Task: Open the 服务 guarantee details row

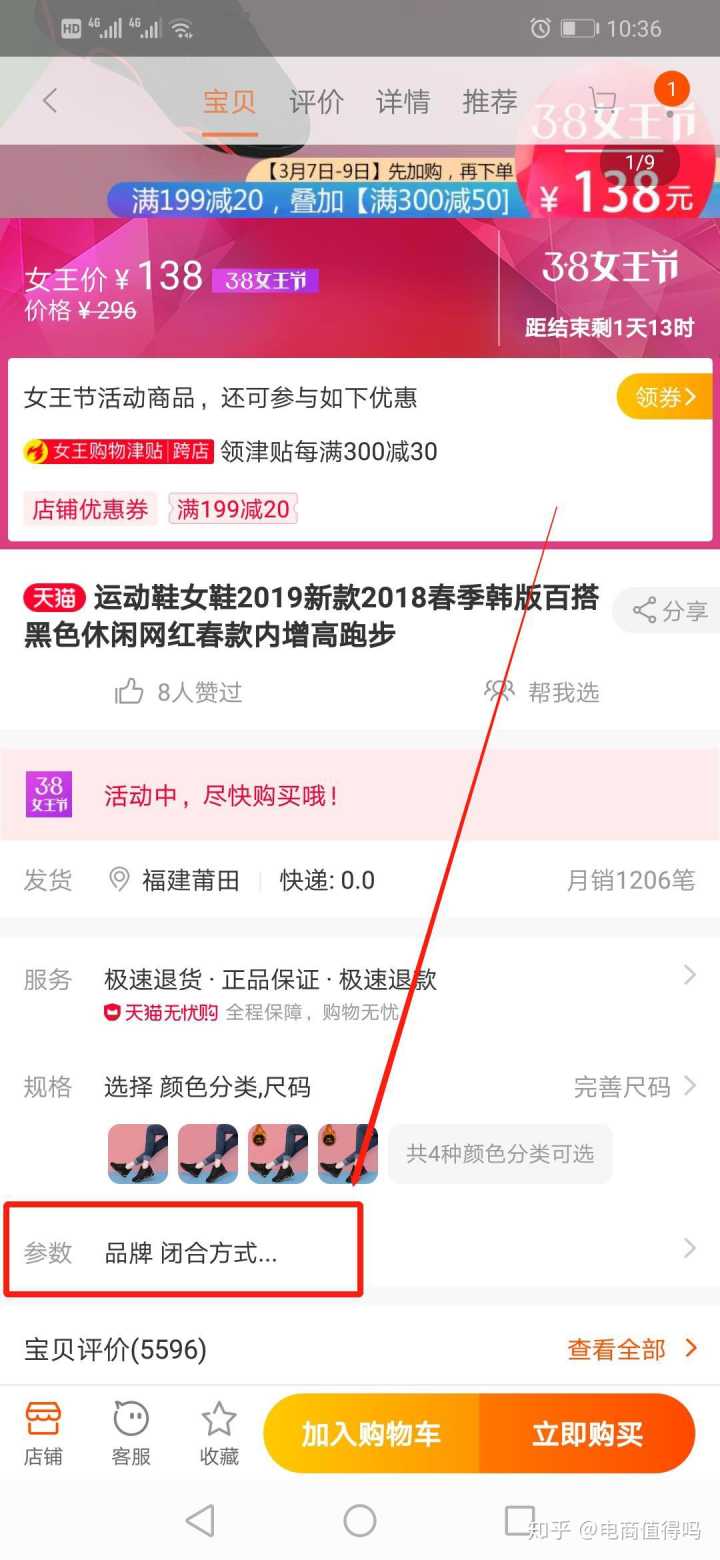Action: tap(360, 992)
